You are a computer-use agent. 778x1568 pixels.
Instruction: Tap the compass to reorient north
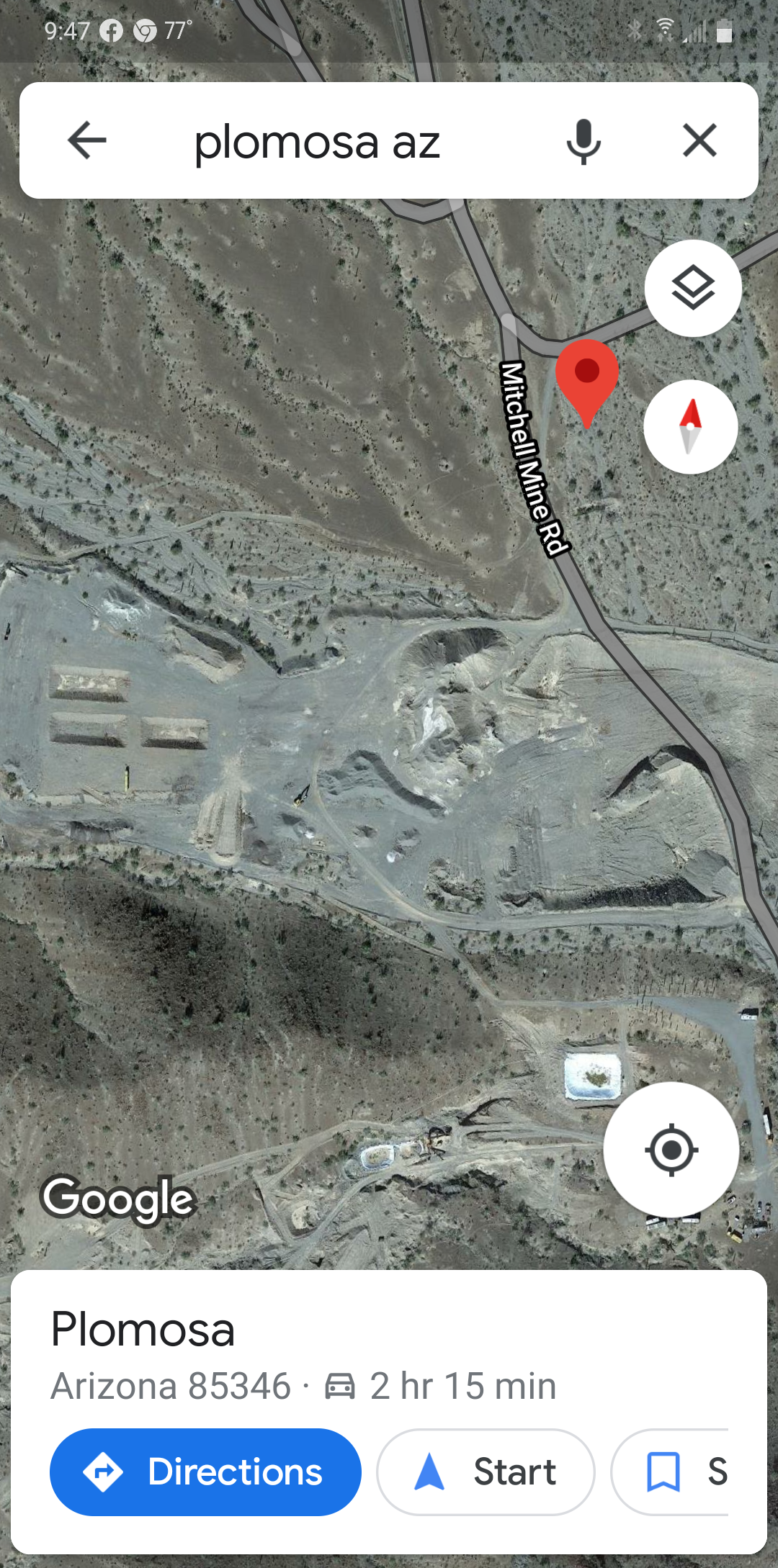690,427
